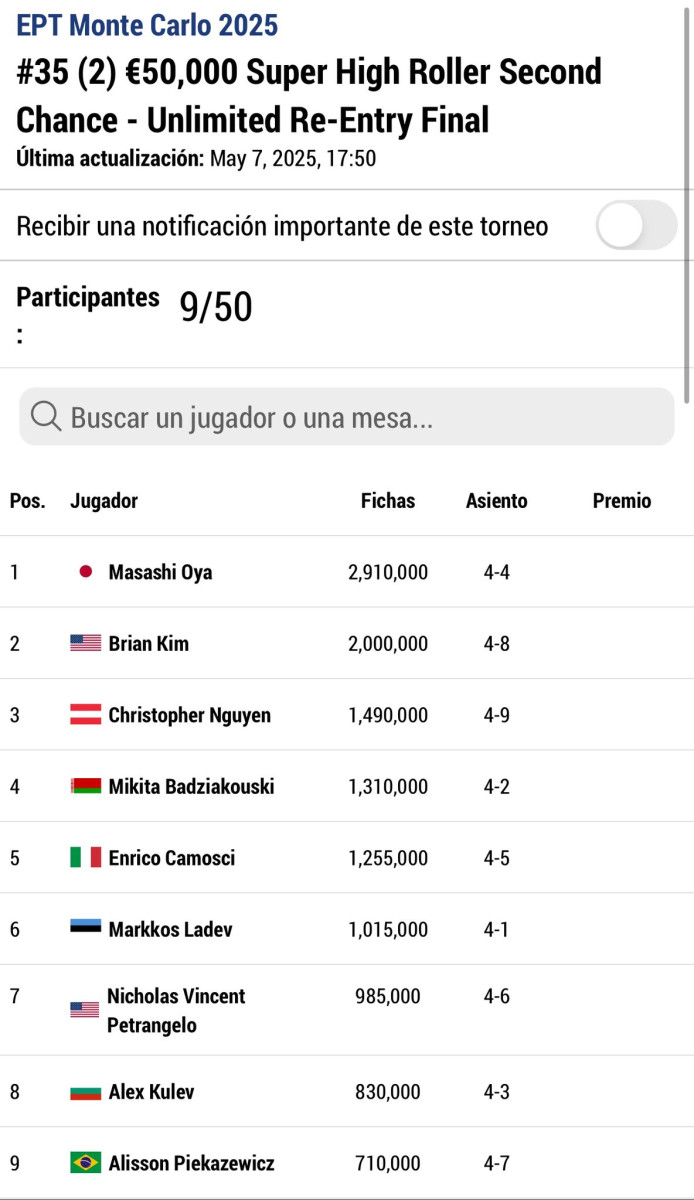Open the EPT Monte Carlo 2025 link
The width and height of the screenshot is (694, 1200).
(147, 25)
